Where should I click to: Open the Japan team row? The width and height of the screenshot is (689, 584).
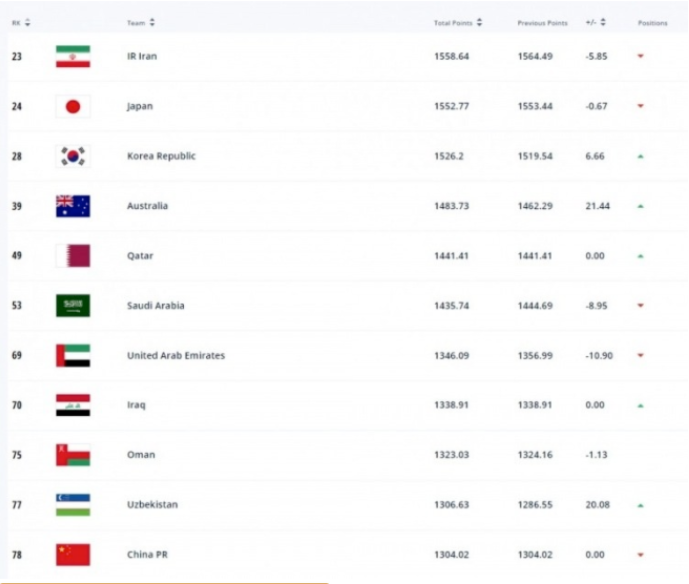tap(140, 106)
